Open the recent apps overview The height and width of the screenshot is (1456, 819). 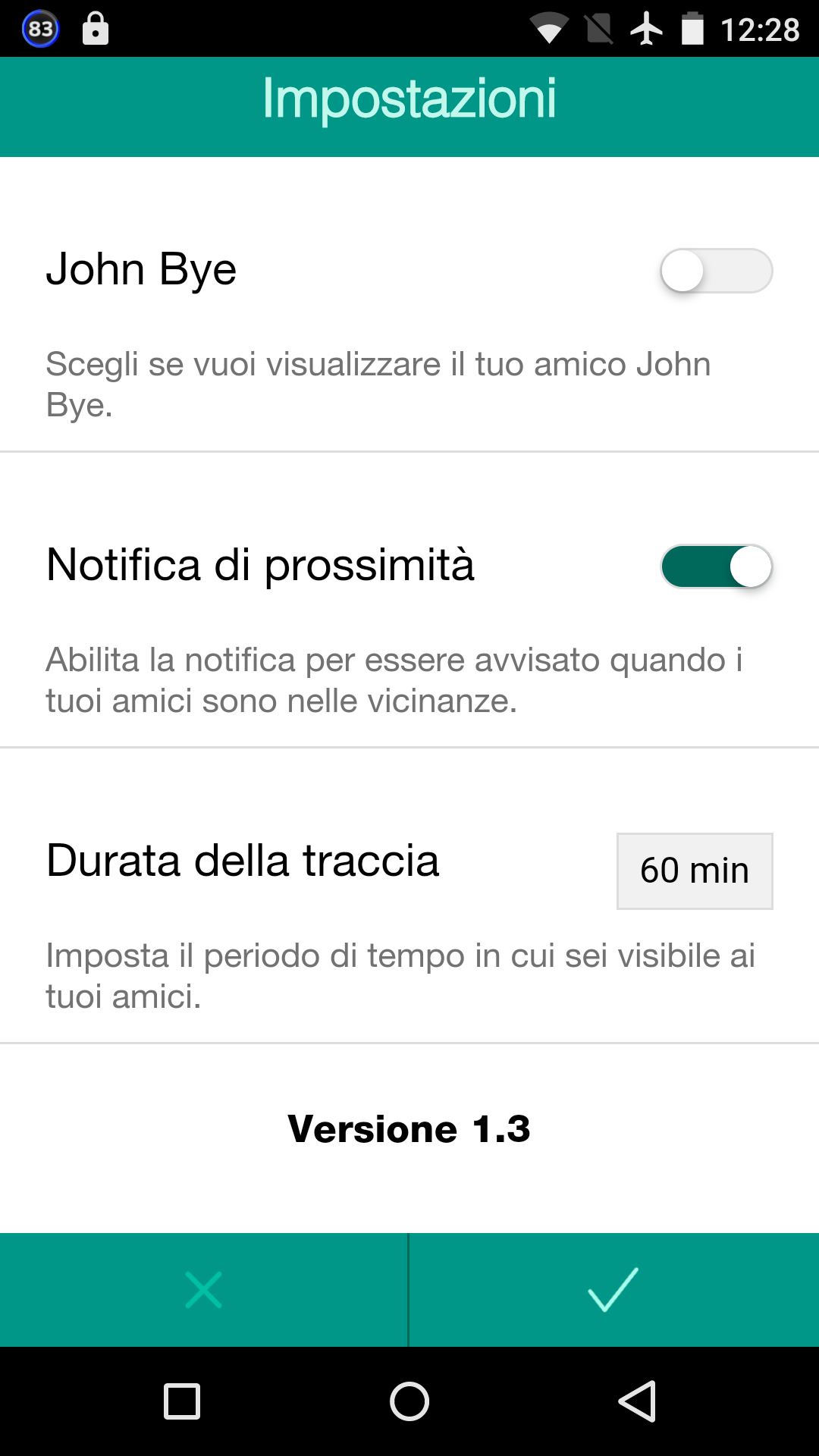click(x=182, y=1401)
